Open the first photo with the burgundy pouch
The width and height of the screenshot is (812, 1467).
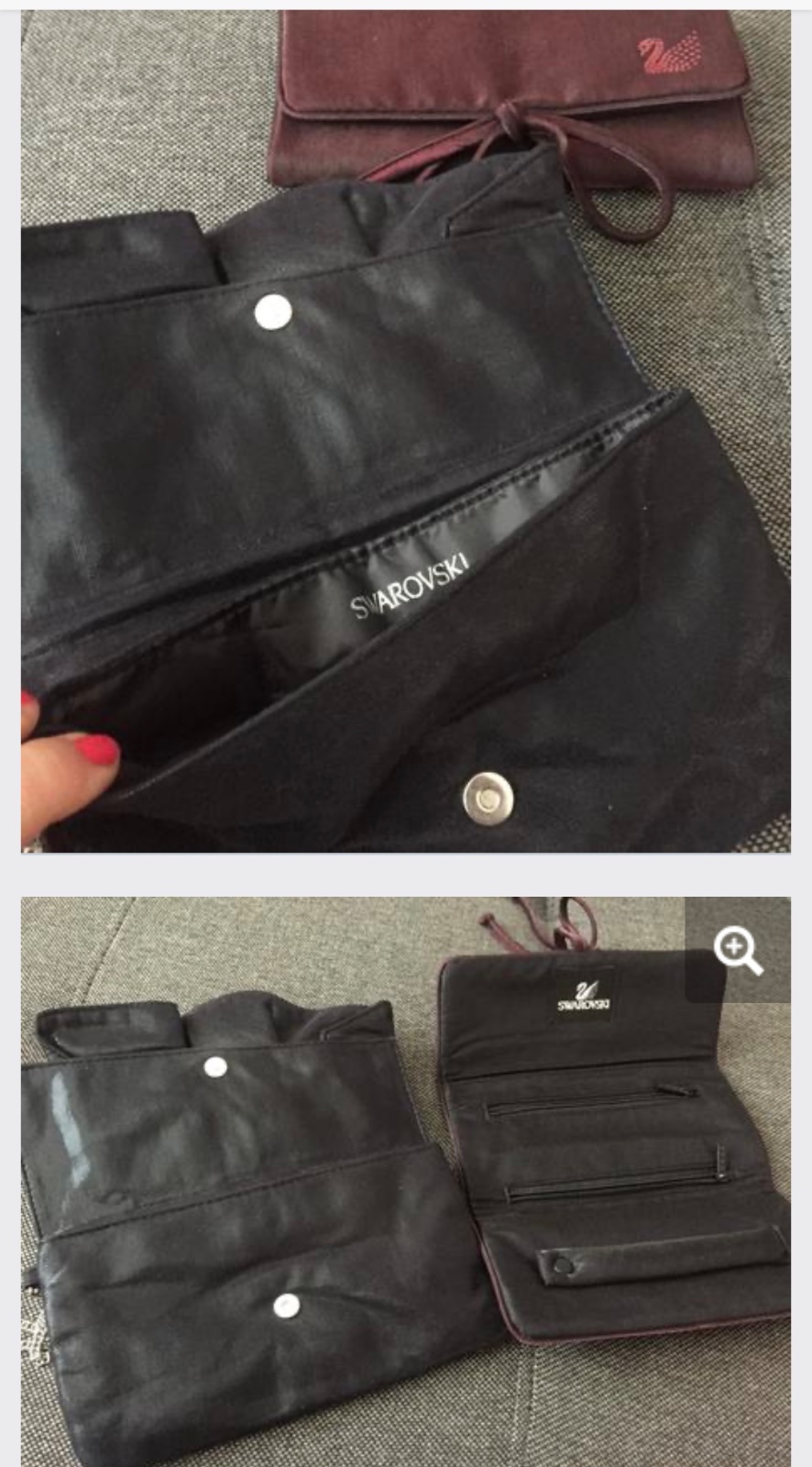click(x=406, y=431)
